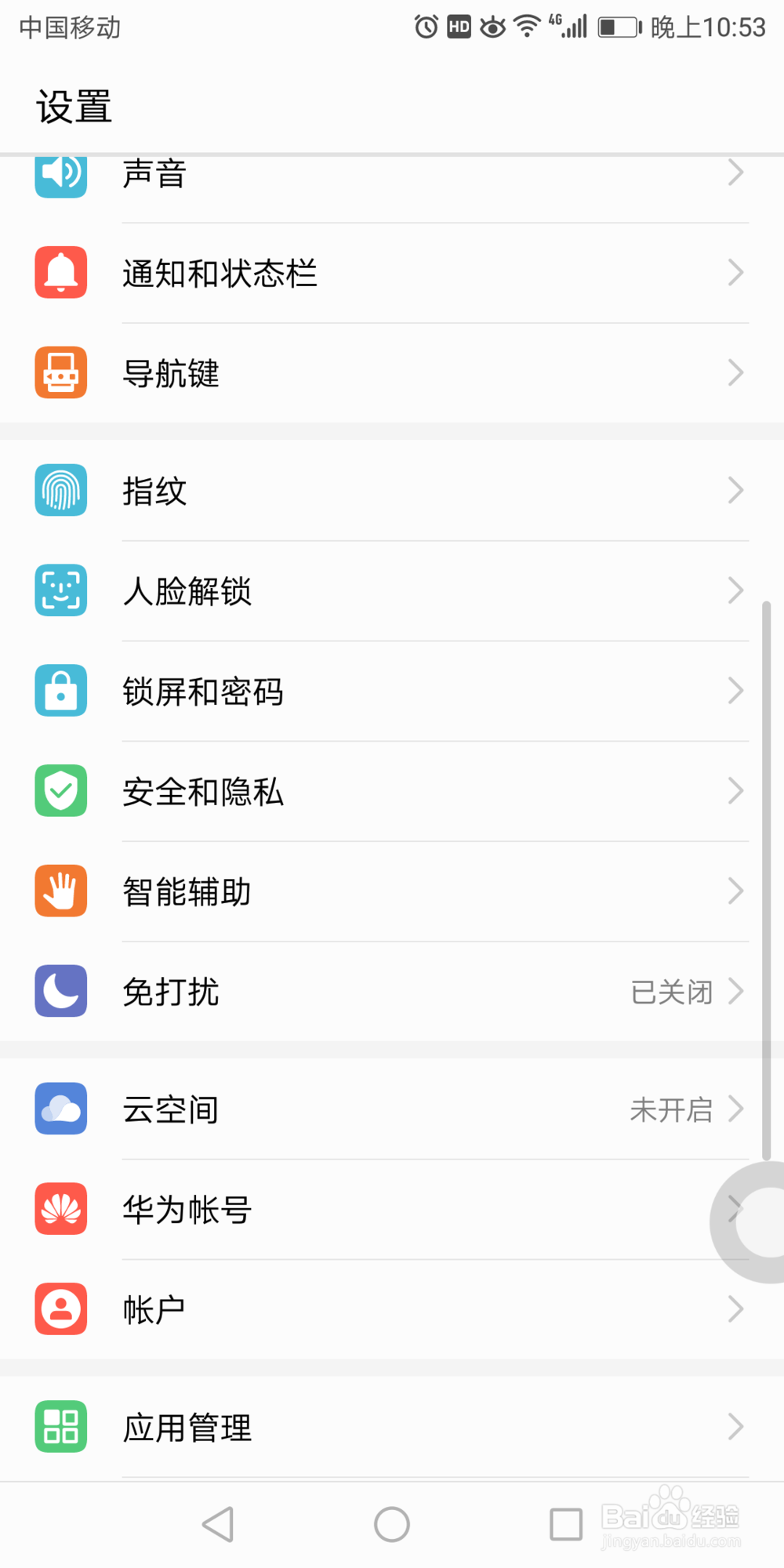
Task: Open Fingerprint settings via the fingerprint icon
Action: pos(60,491)
